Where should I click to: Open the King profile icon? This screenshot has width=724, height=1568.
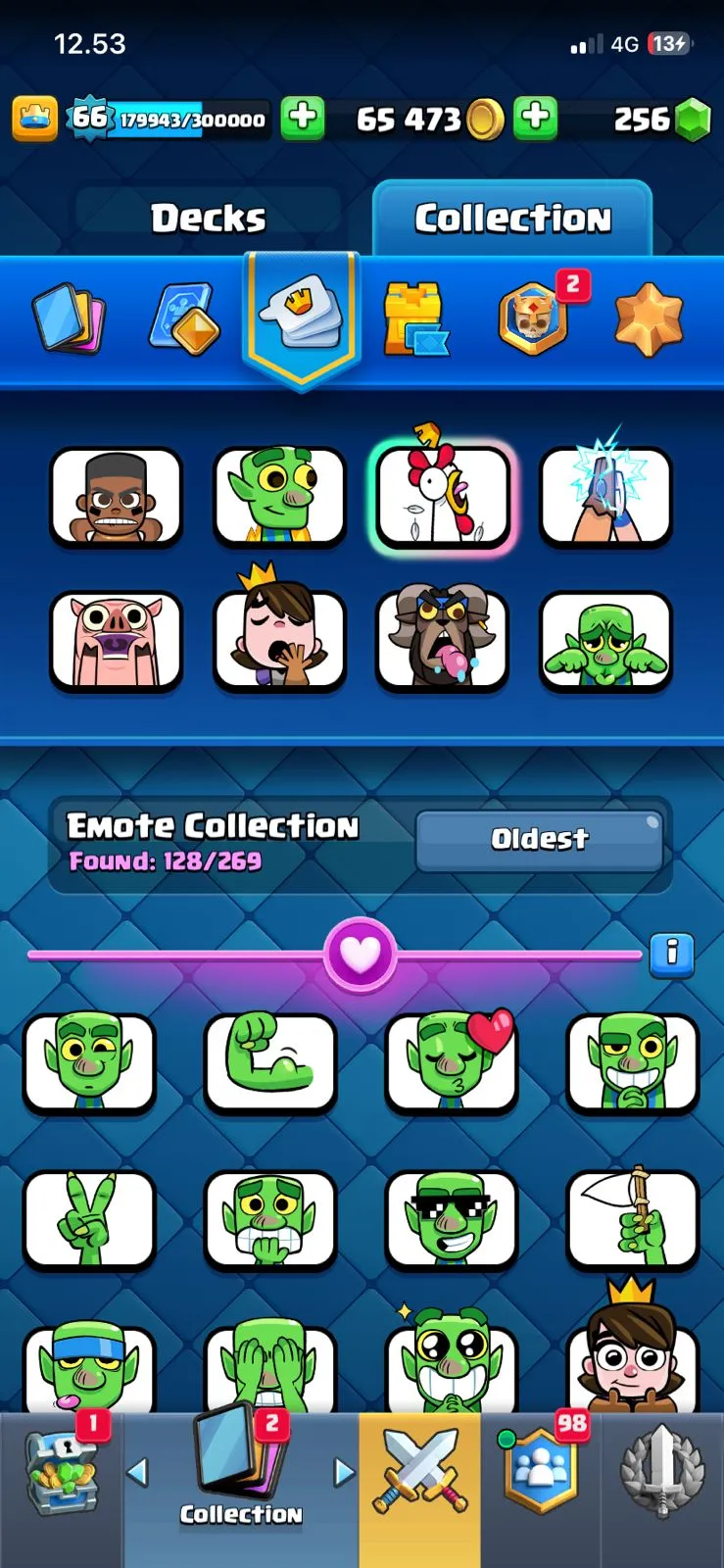pyautogui.click(x=35, y=120)
